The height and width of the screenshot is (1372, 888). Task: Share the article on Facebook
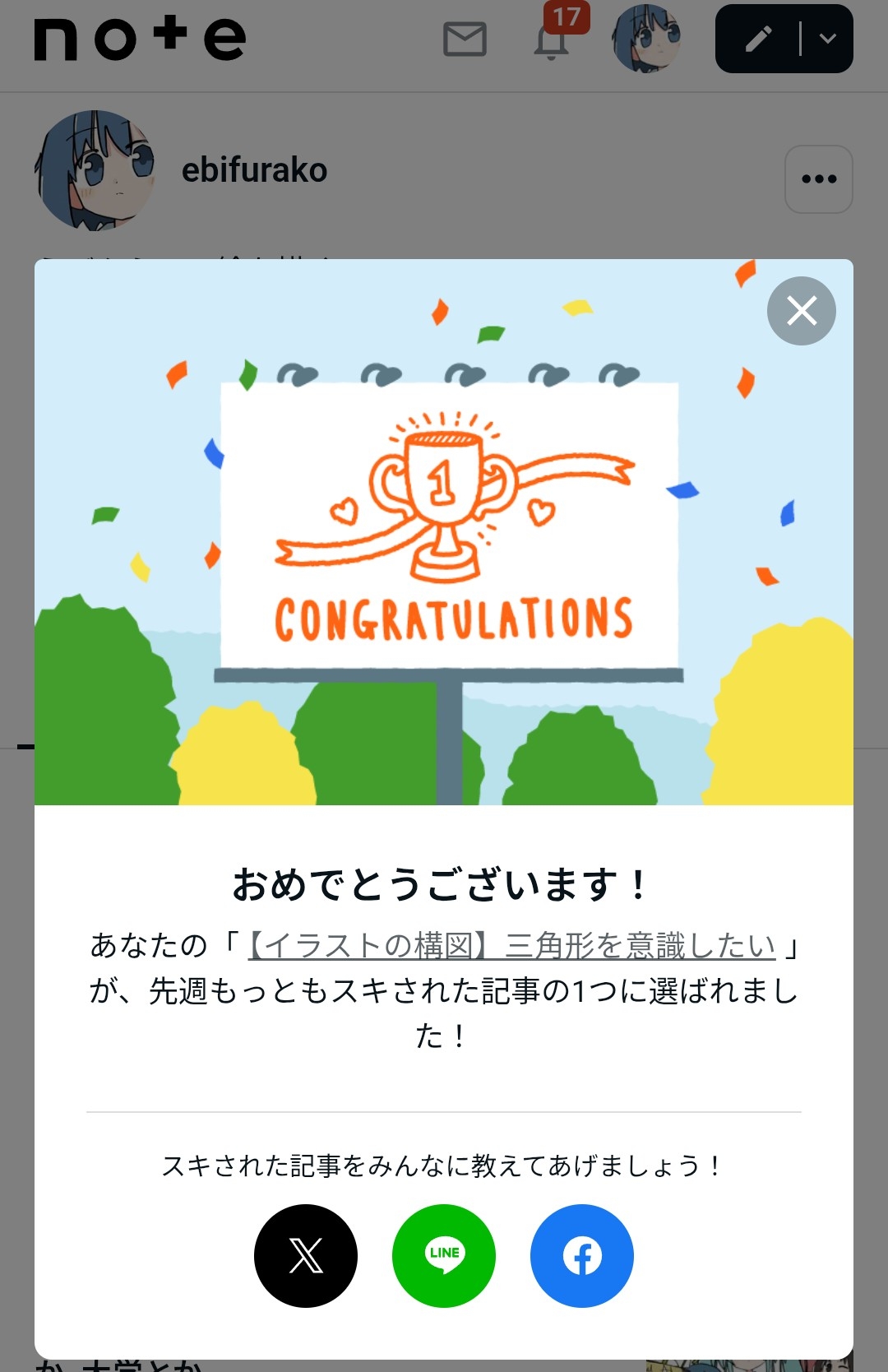(582, 1255)
